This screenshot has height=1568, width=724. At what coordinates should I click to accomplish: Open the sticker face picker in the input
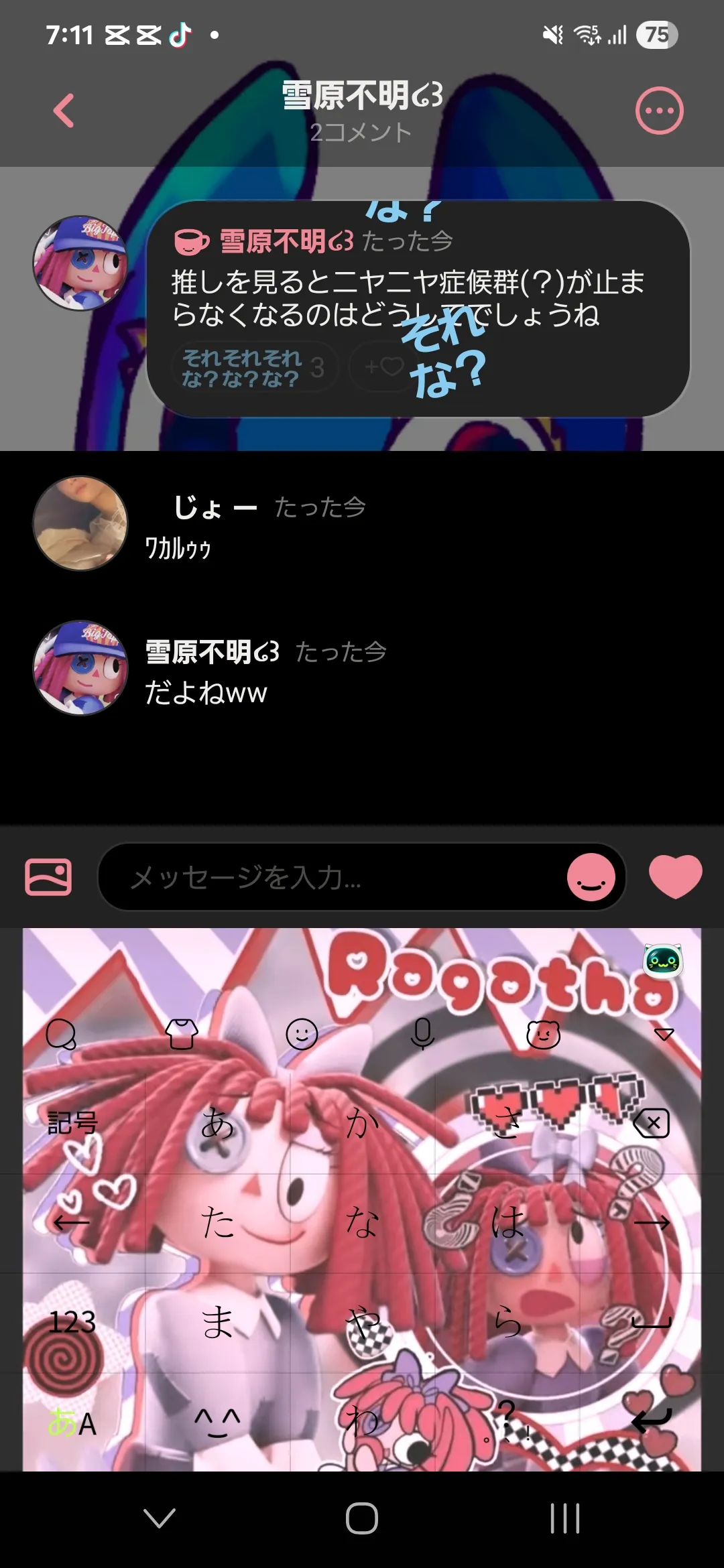tap(591, 876)
